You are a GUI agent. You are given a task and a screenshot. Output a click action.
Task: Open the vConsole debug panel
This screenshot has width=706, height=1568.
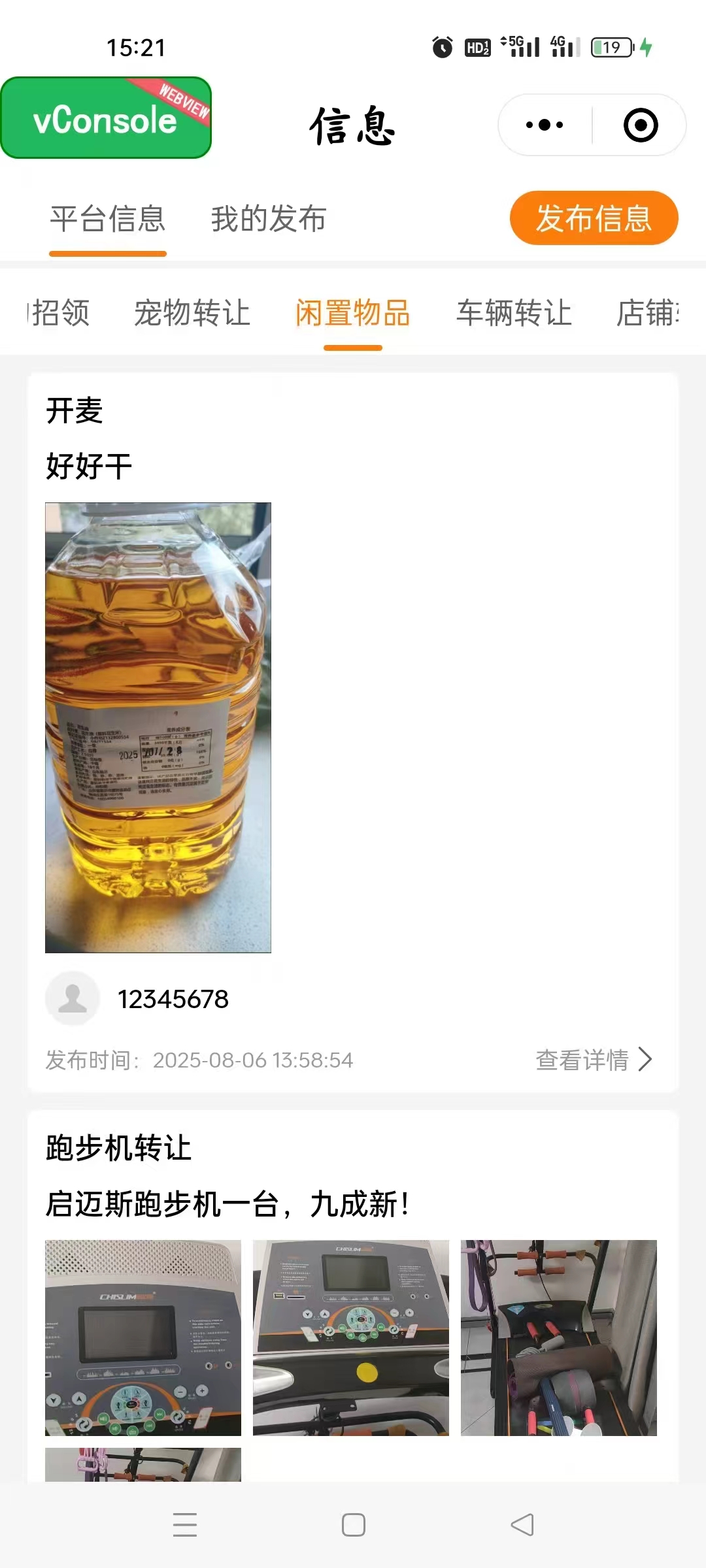tap(106, 118)
